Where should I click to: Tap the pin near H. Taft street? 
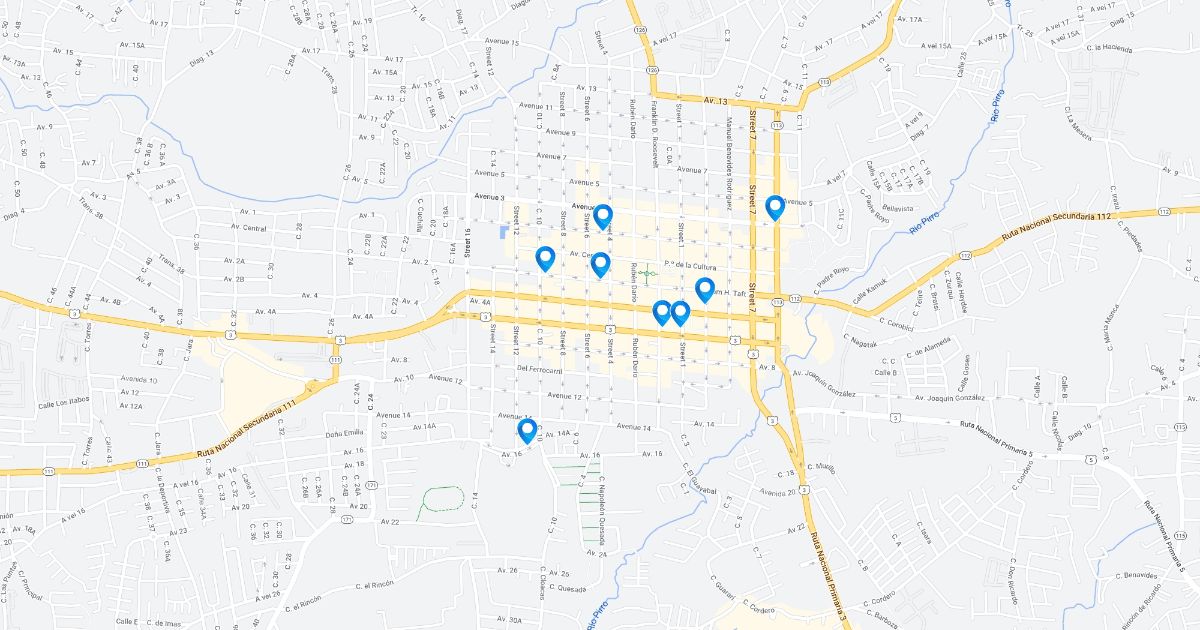(x=704, y=290)
